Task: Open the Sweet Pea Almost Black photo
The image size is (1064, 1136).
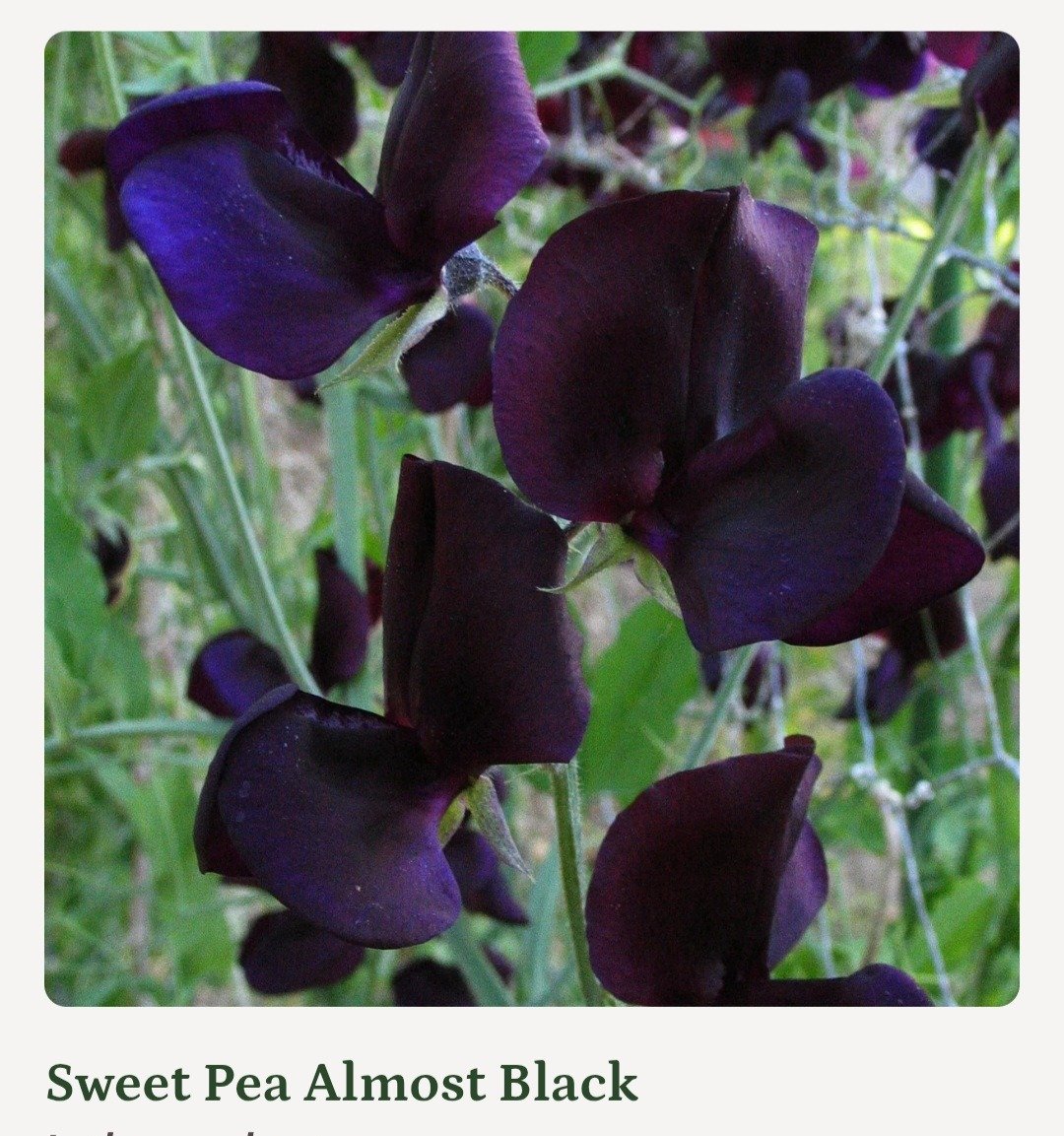Action: 532,518
